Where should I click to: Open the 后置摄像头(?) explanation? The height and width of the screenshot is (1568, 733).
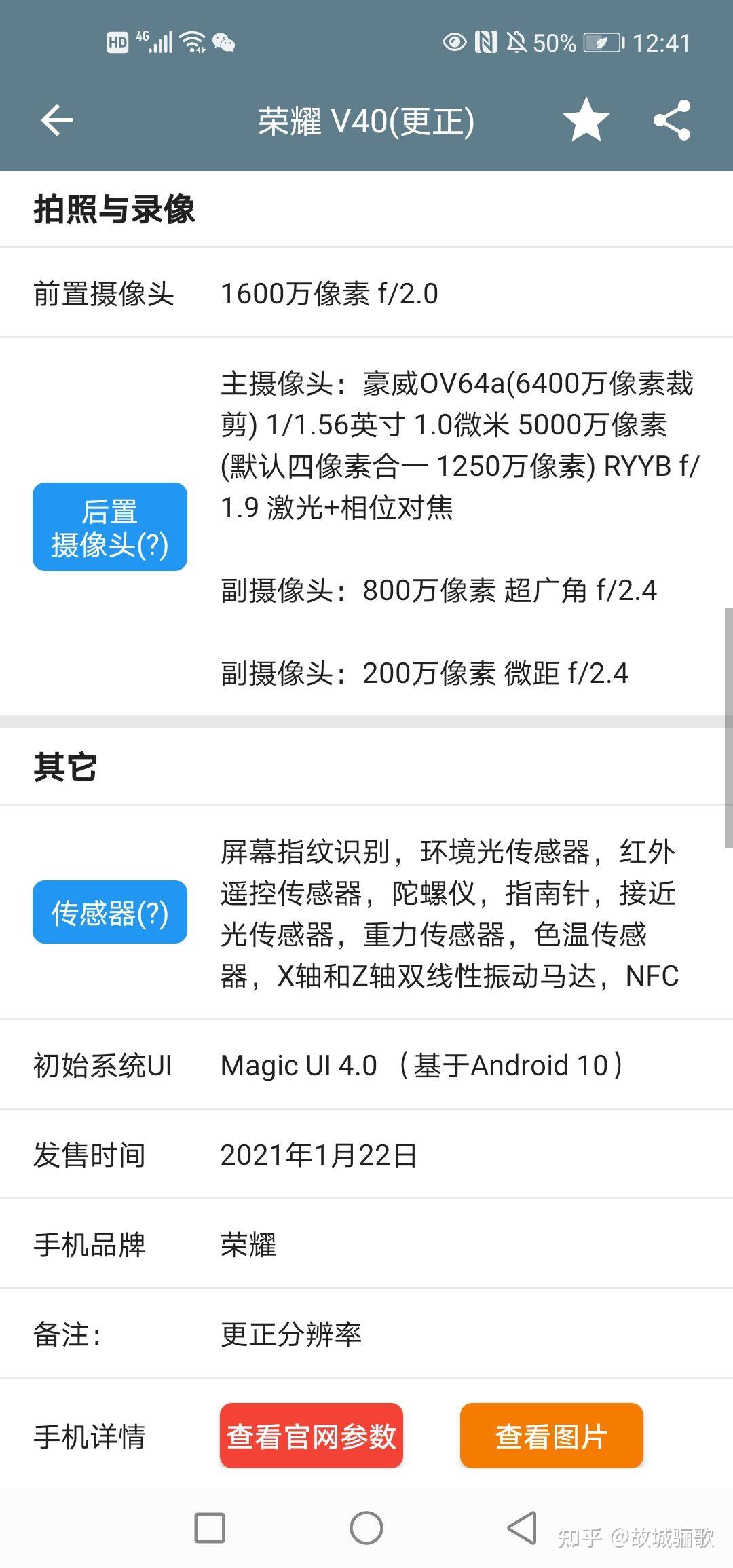coord(109,527)
